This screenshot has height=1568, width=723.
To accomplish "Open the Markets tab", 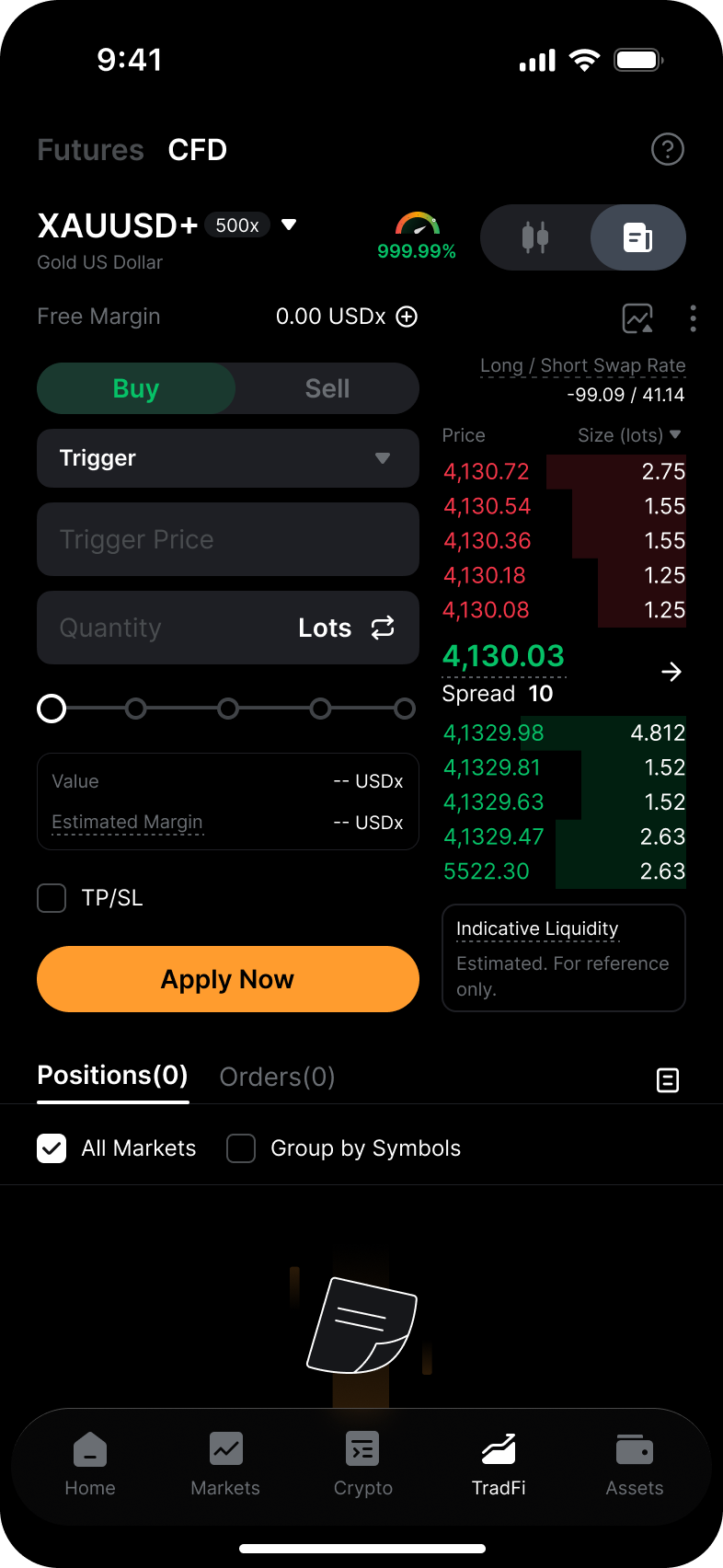I will tap(225, 1465).
